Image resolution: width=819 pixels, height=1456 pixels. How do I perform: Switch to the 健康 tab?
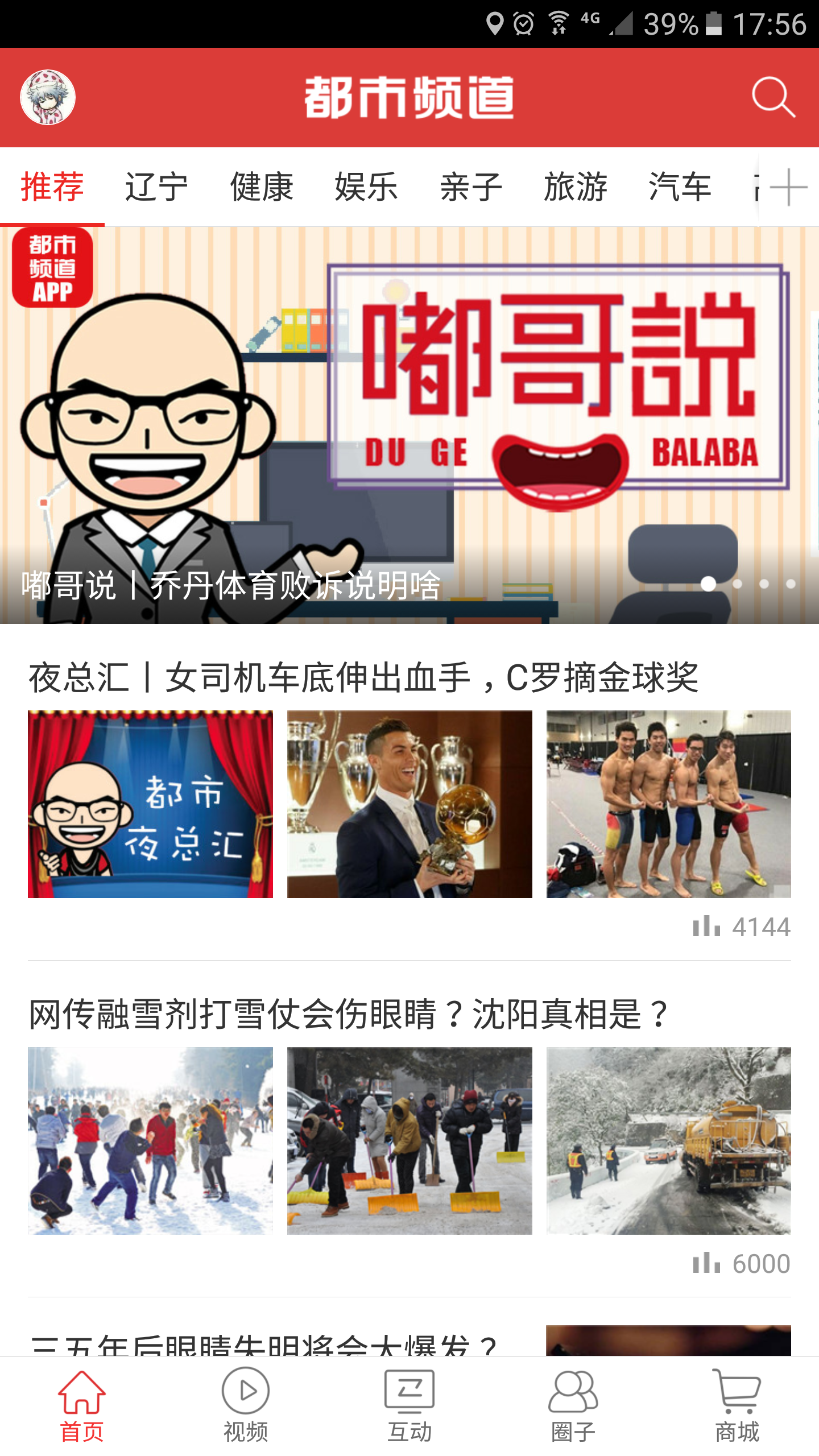(x=261, y=187)
